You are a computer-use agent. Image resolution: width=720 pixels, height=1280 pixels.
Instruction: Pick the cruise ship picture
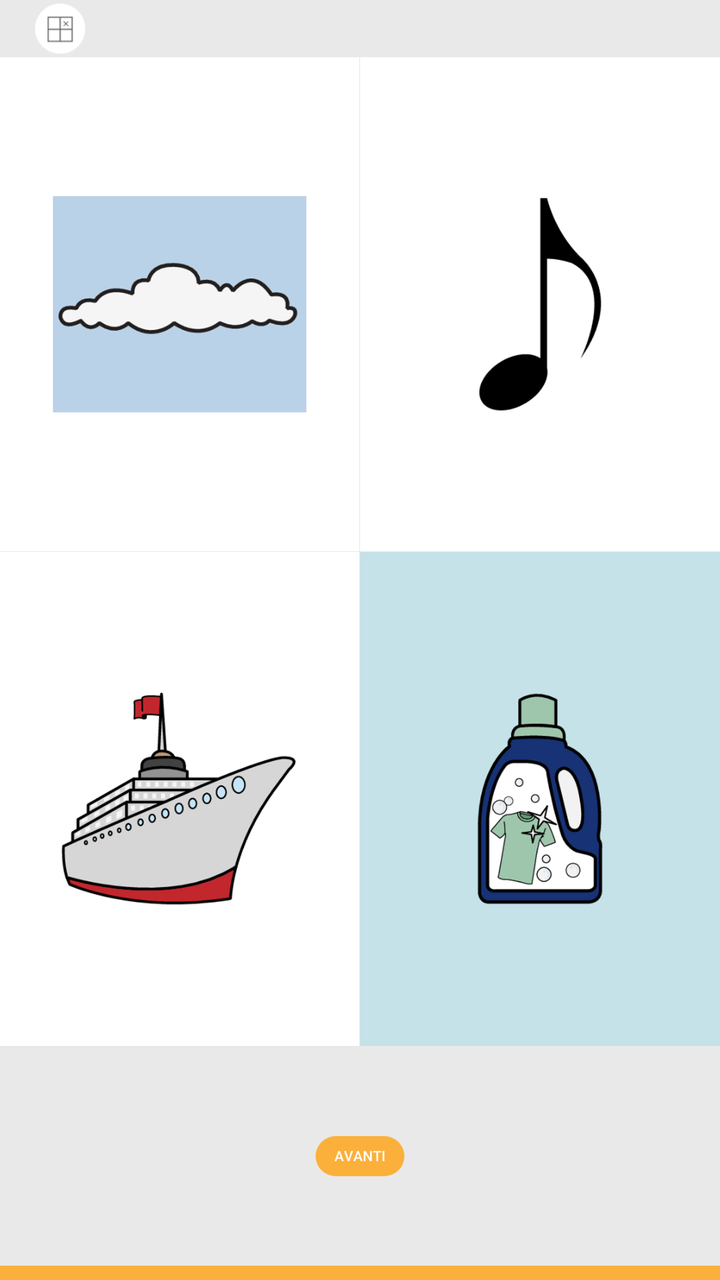pyautogui.click(x=180, y=799)
